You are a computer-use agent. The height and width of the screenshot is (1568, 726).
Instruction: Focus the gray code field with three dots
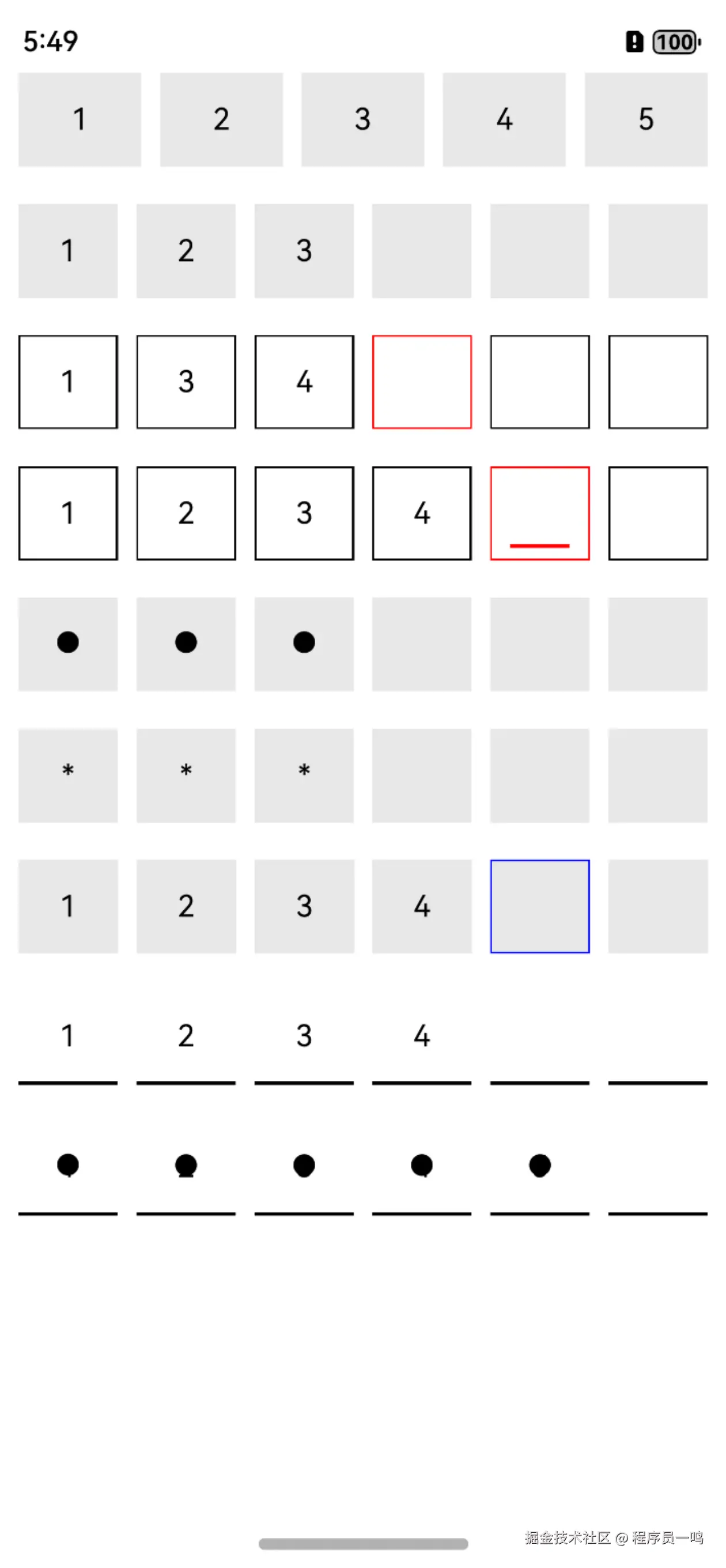[x=362, y=644]
